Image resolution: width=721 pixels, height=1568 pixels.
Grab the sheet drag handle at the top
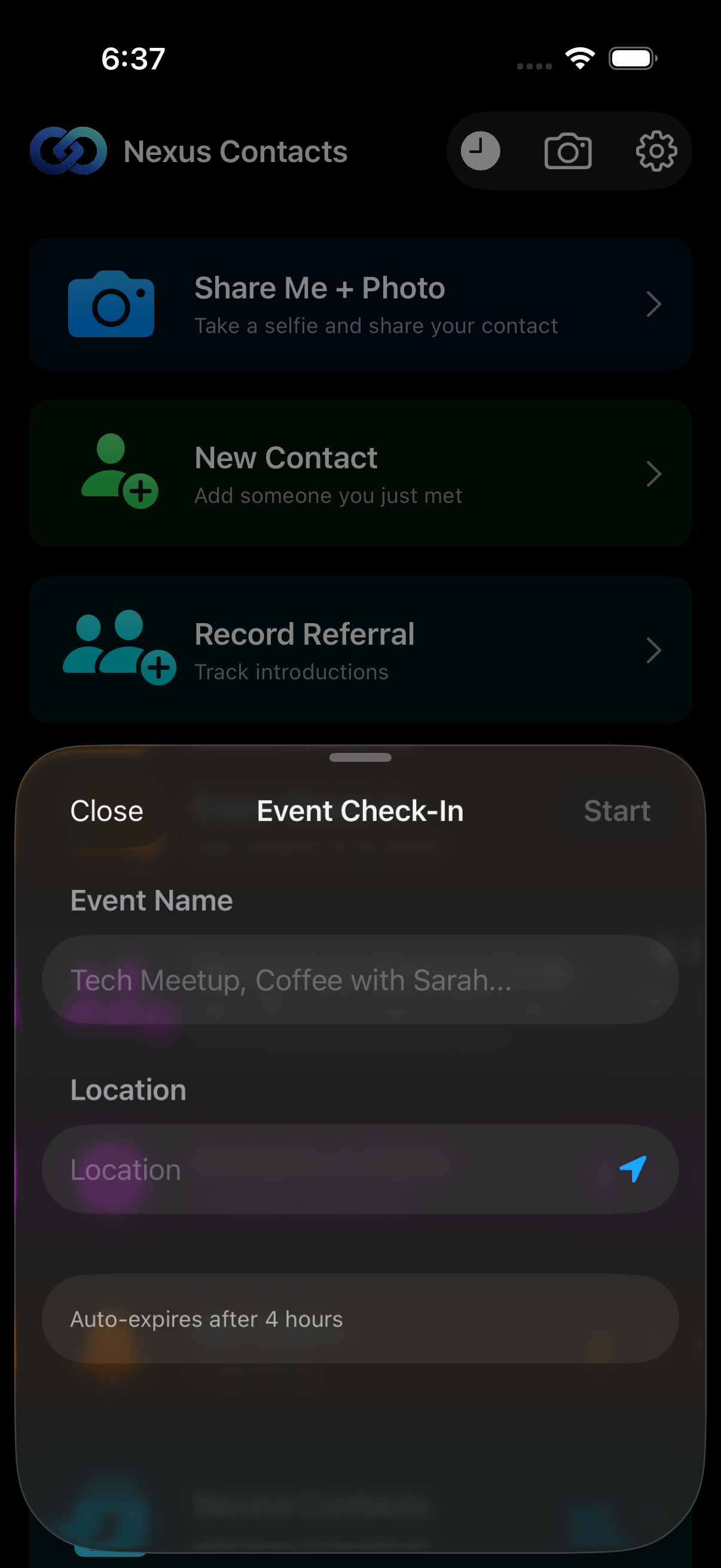pos(360,758)
